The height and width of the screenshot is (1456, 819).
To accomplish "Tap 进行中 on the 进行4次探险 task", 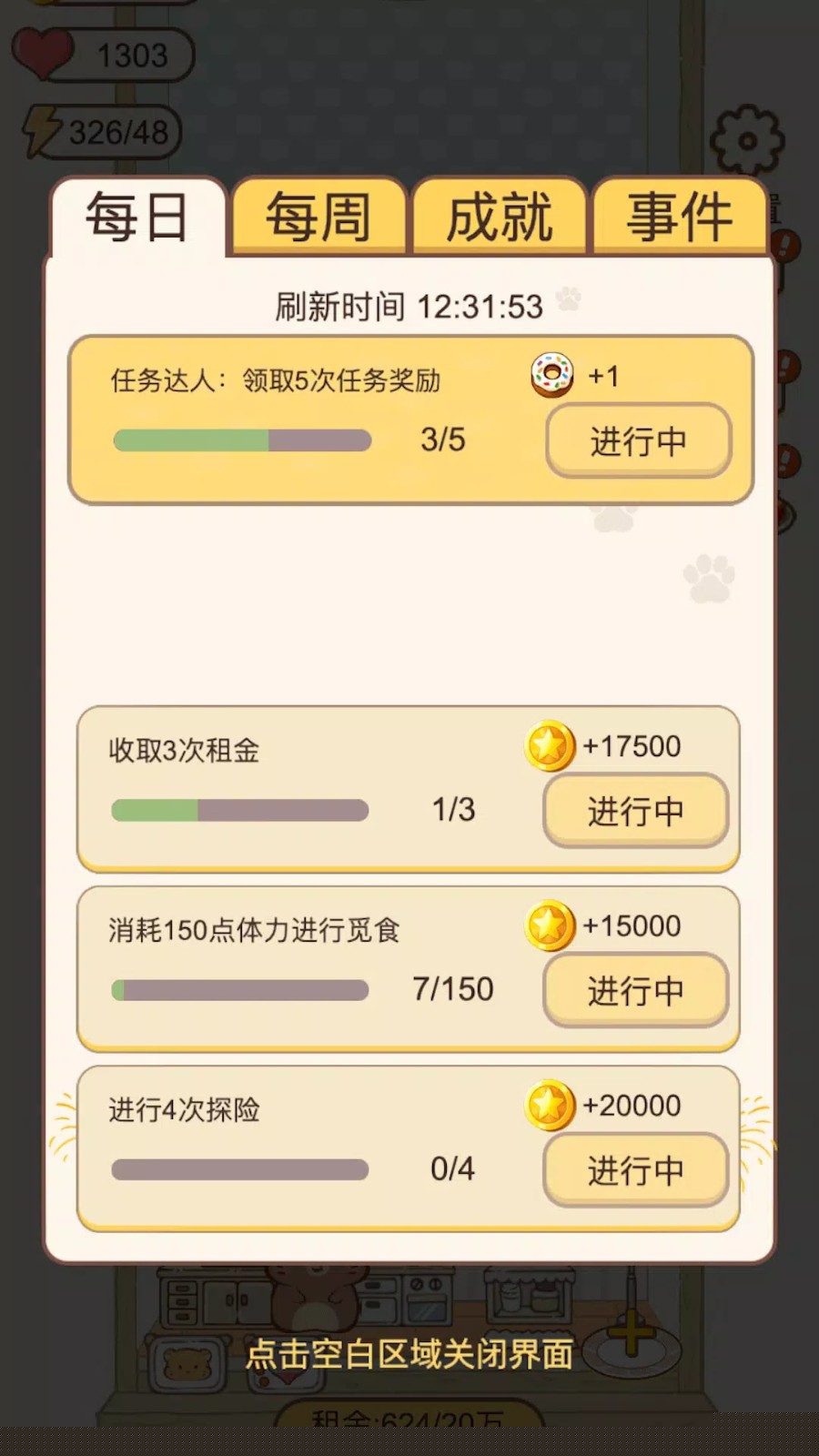I will tap(635, 1169).
